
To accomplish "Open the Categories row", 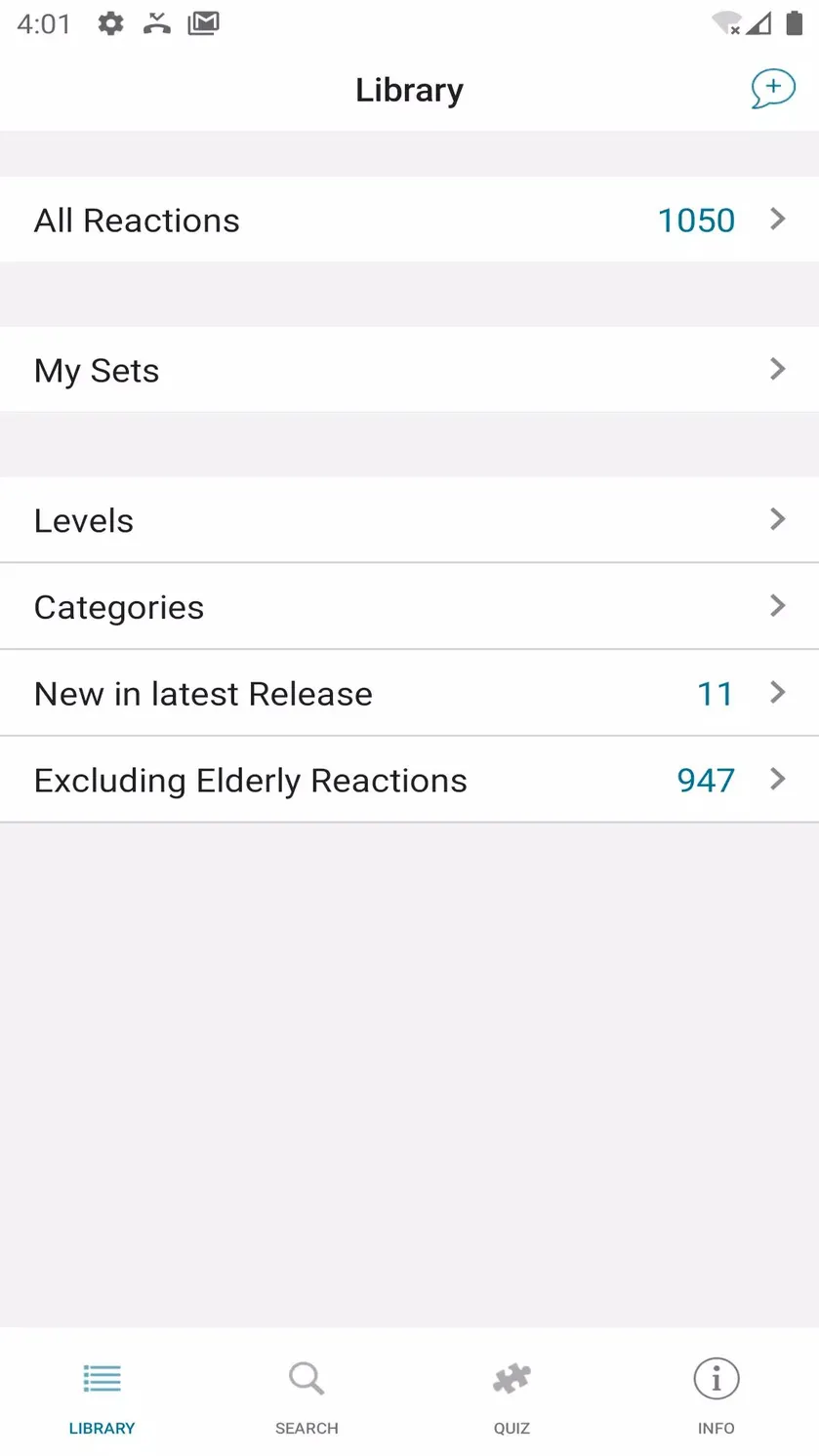I will (409, 607).
